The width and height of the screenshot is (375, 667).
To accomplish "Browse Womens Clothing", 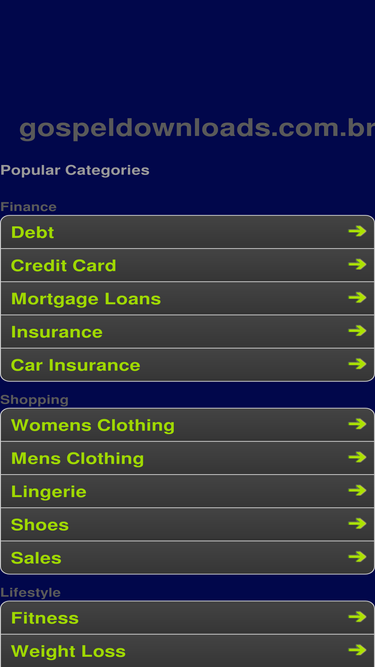I will 188,425.
